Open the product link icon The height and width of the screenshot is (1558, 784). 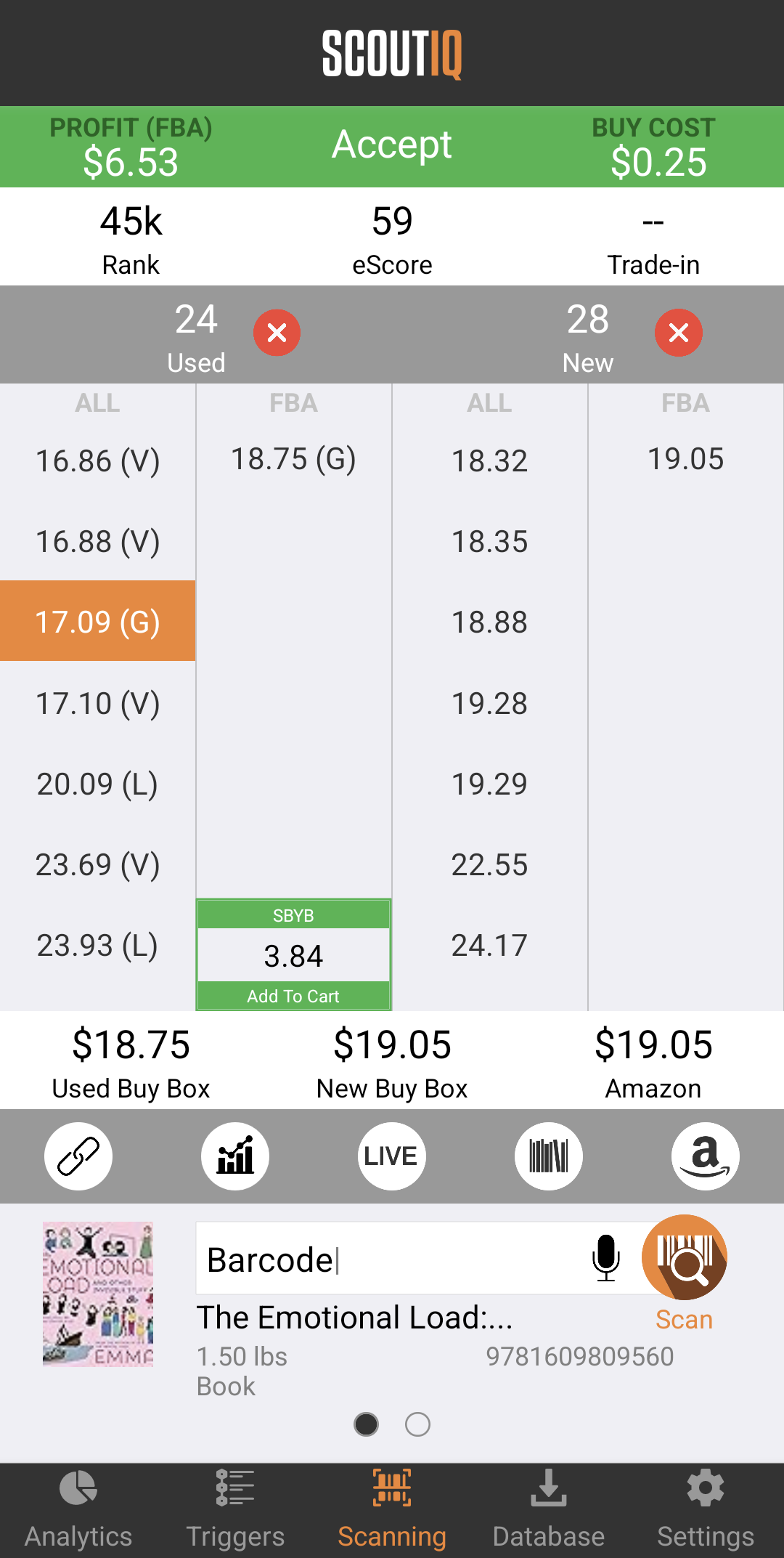pyautogui.click(x=78, y=1156)
